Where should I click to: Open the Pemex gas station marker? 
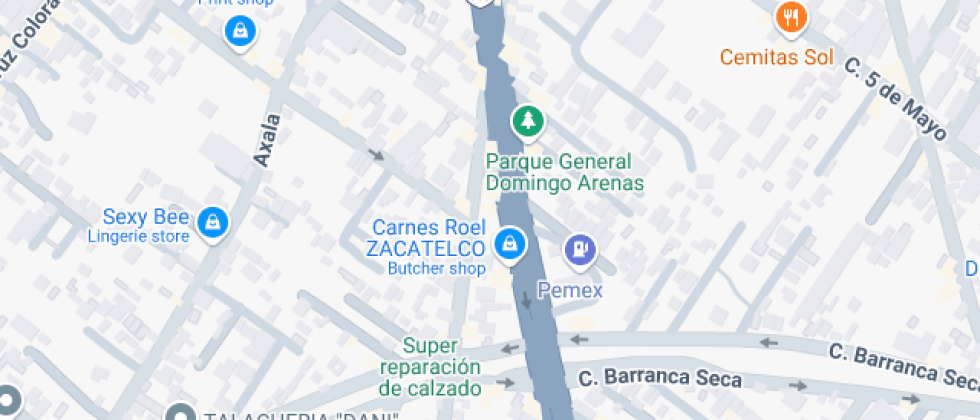pyautogui.click(x=579, y=250)
